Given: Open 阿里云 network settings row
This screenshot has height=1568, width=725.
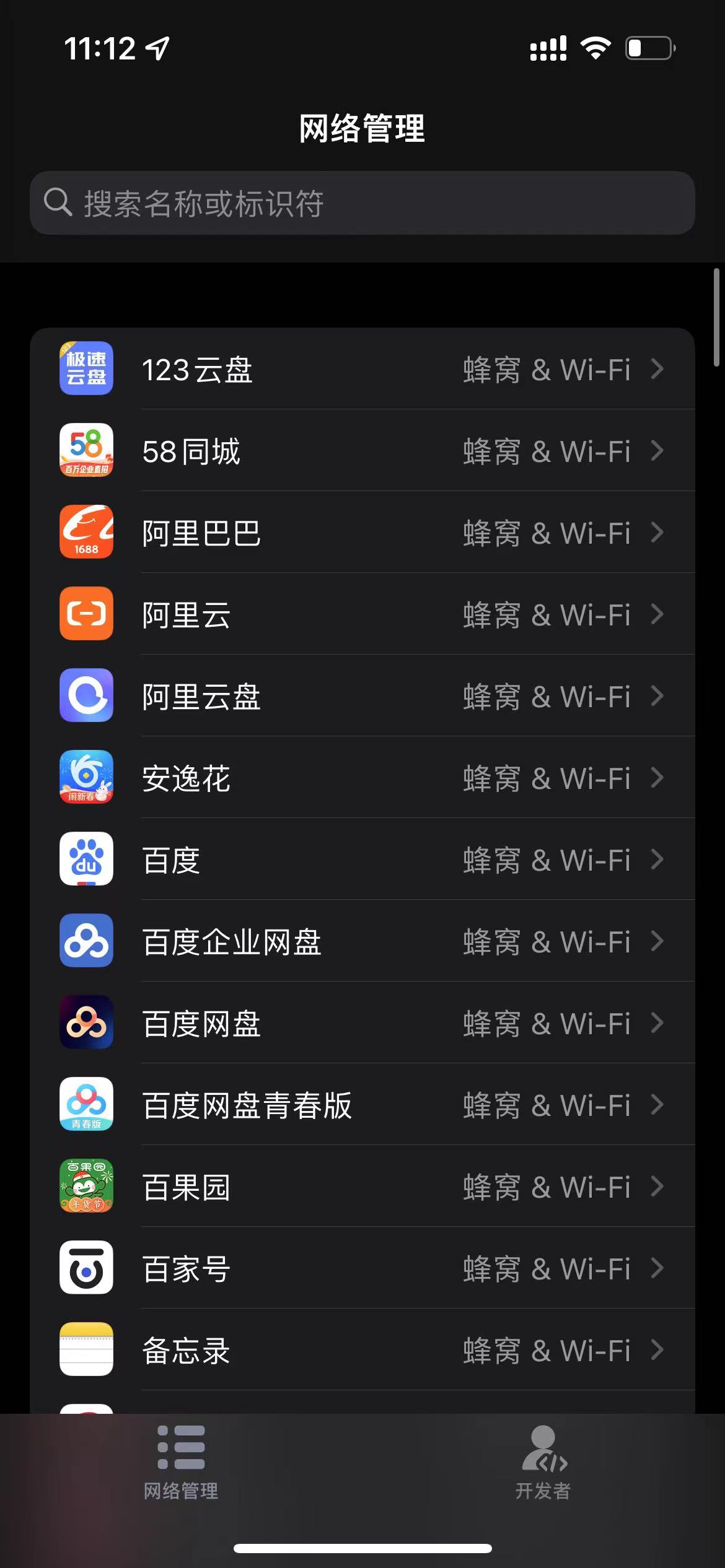Looking at the screenshot, I should 362,614.
